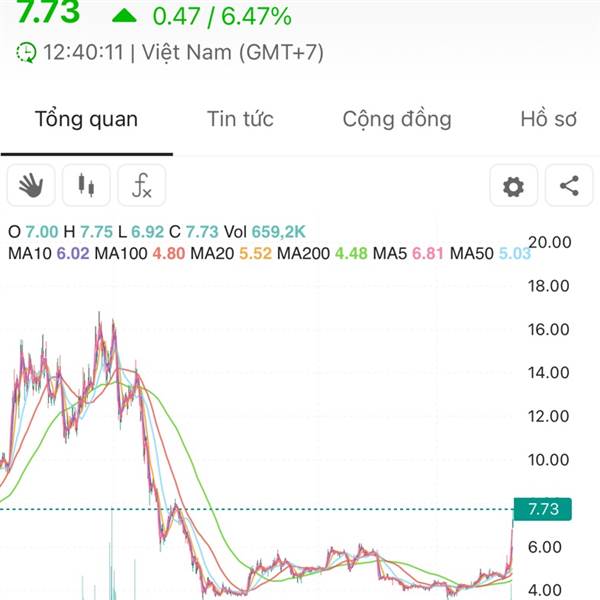
Task: Tap the Tổng quan tab
Action: point(86,119)
